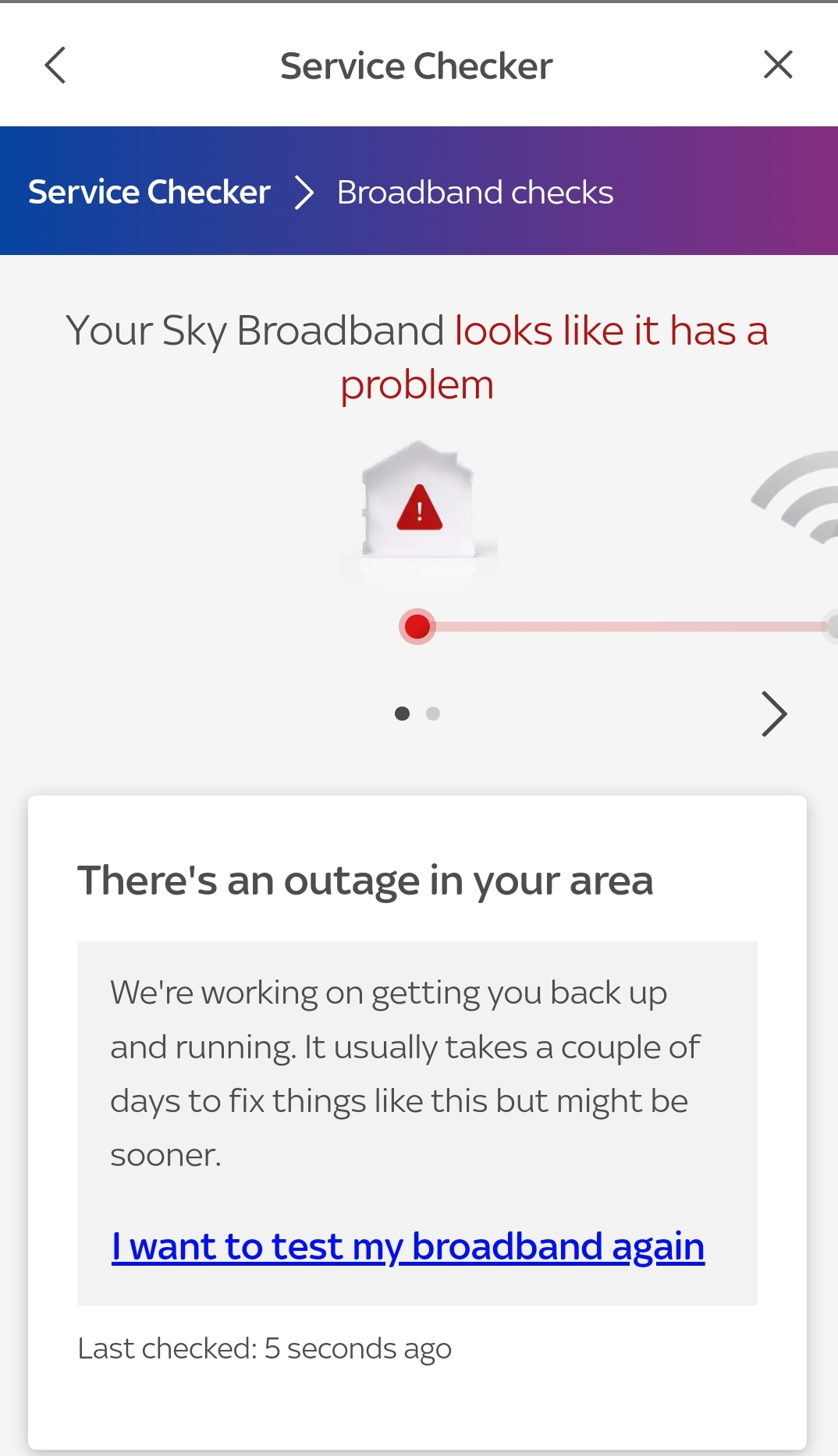Advance the carousel with the right chevron
This screenshot has height=1456, width=838.
(773, 714)
